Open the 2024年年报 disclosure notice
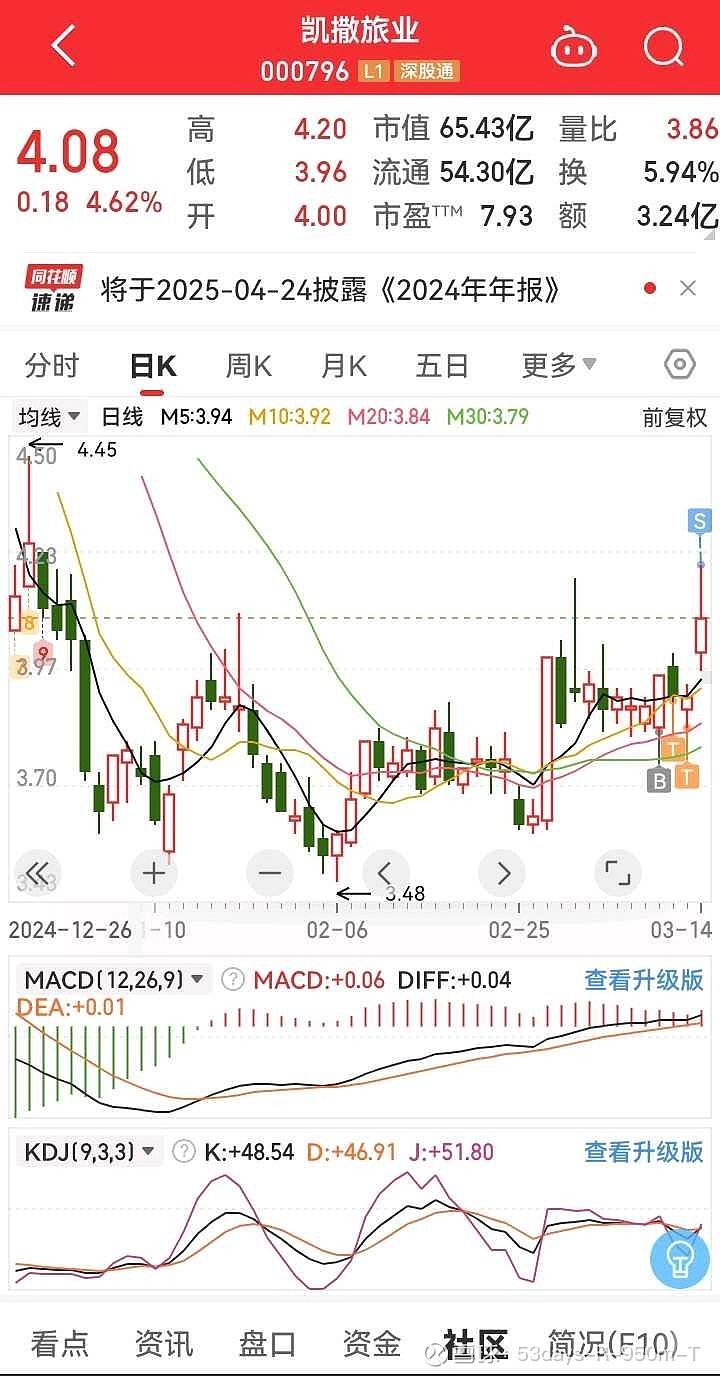Viewport: 720px width, 1376px height. pyautogui.click(x=330, y=290)
